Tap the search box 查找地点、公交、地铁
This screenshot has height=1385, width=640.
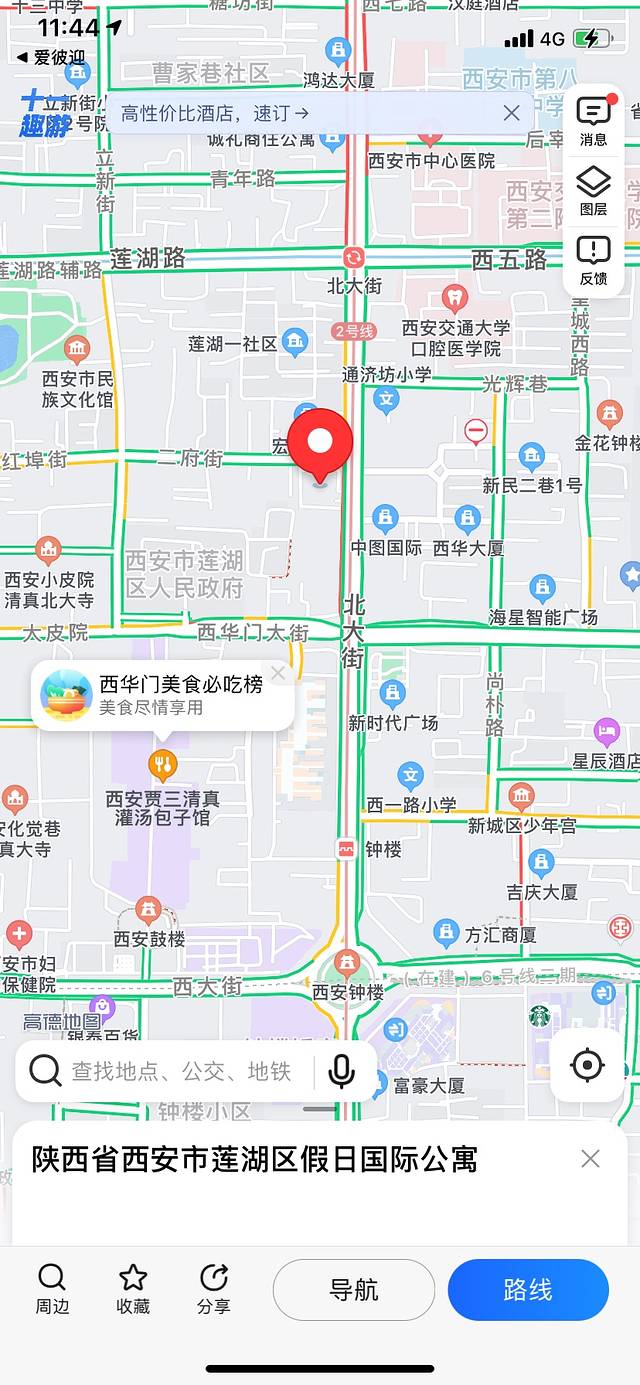click(180, 1071)
